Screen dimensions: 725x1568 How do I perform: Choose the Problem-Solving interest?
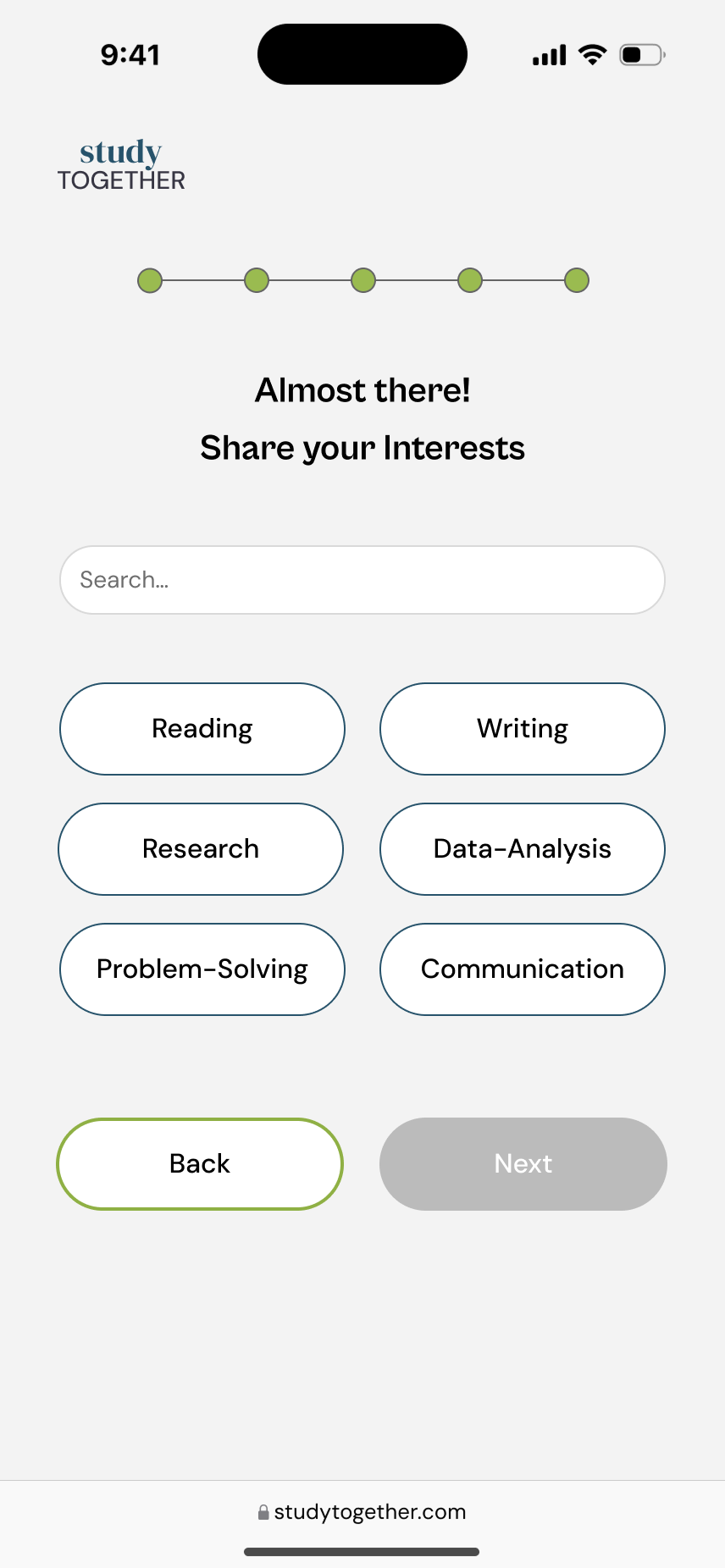pyautogui.click(x=202, y=969)
